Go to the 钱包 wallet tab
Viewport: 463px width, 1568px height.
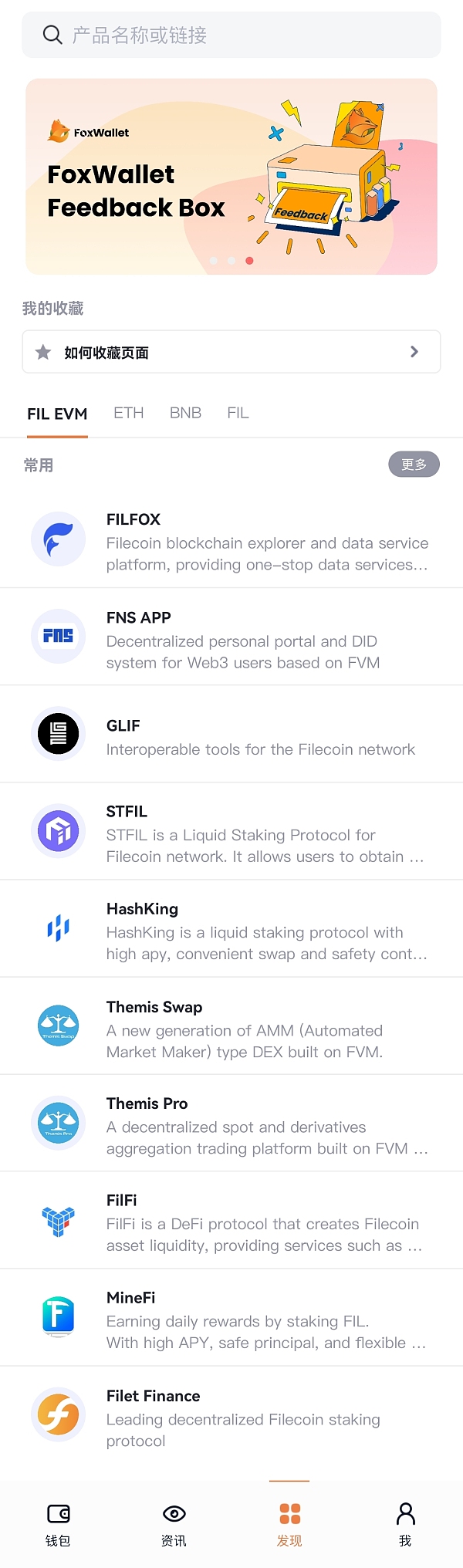pos(58,1524)
